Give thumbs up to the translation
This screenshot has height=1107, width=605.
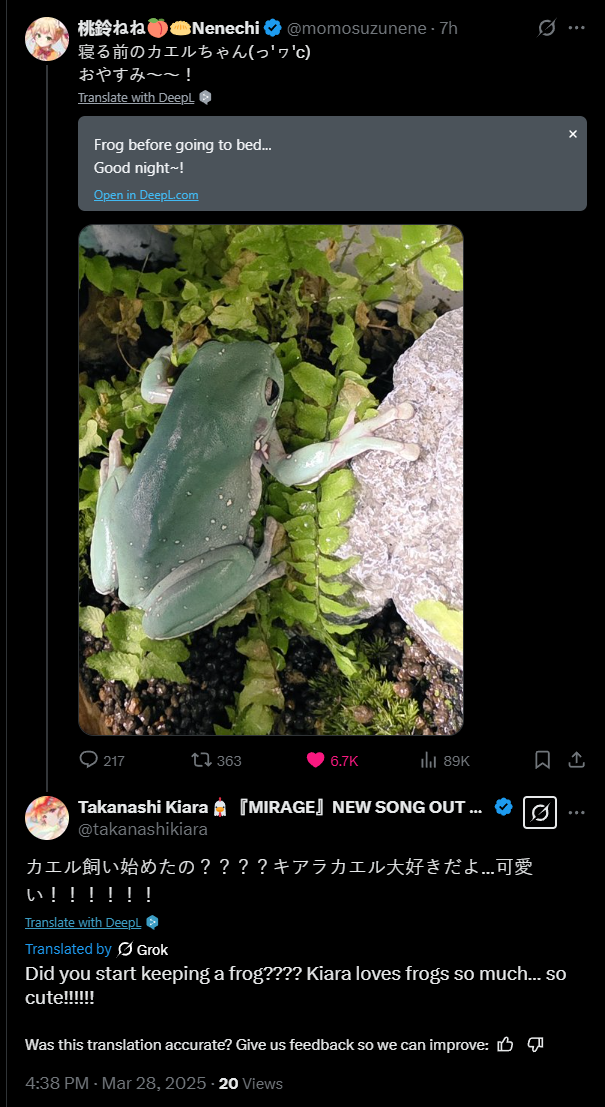pyautogui.click(x=505, y=1044)
